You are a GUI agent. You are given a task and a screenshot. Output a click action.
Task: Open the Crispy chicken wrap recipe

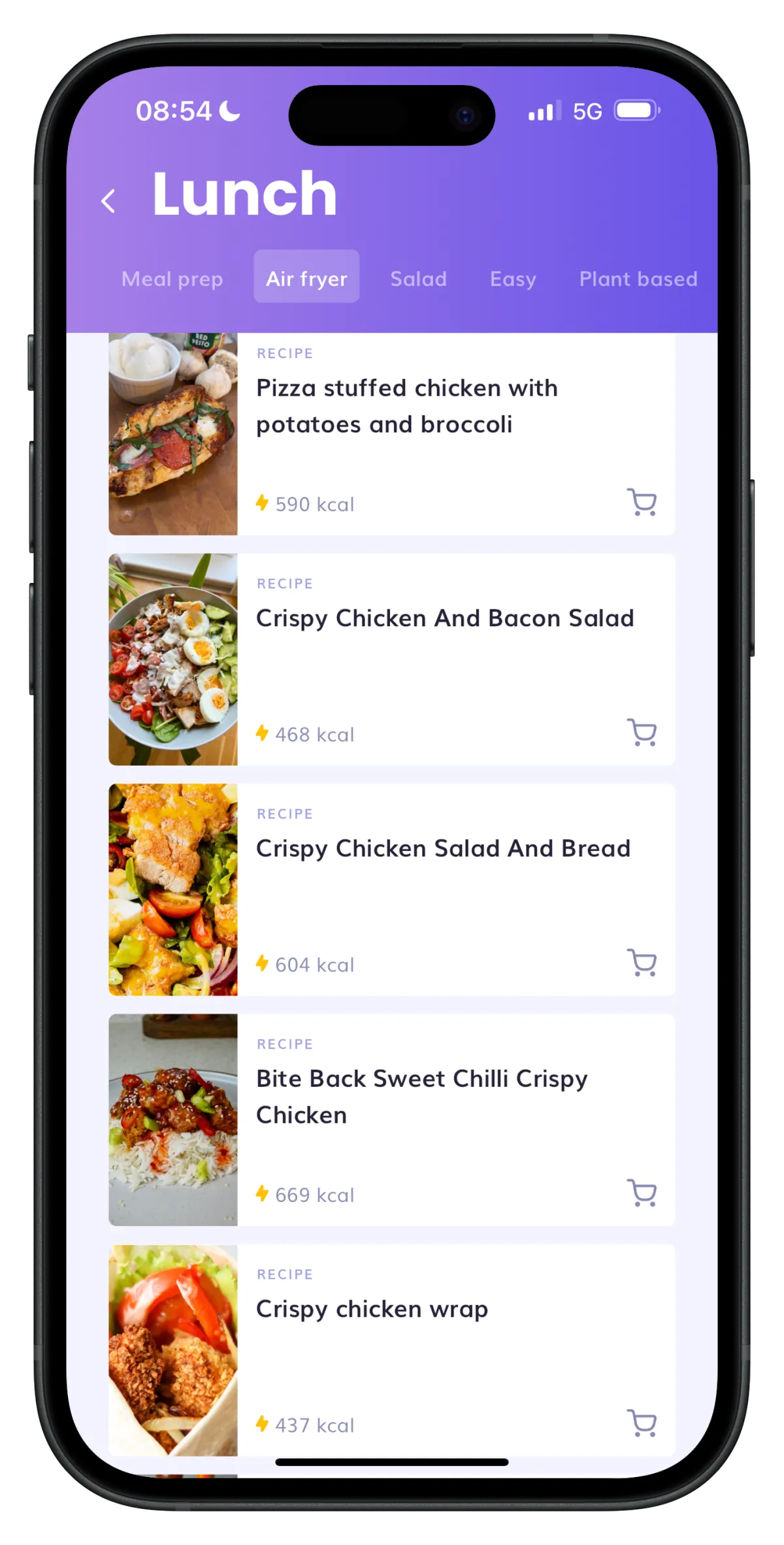click(x=392, y=1350)
